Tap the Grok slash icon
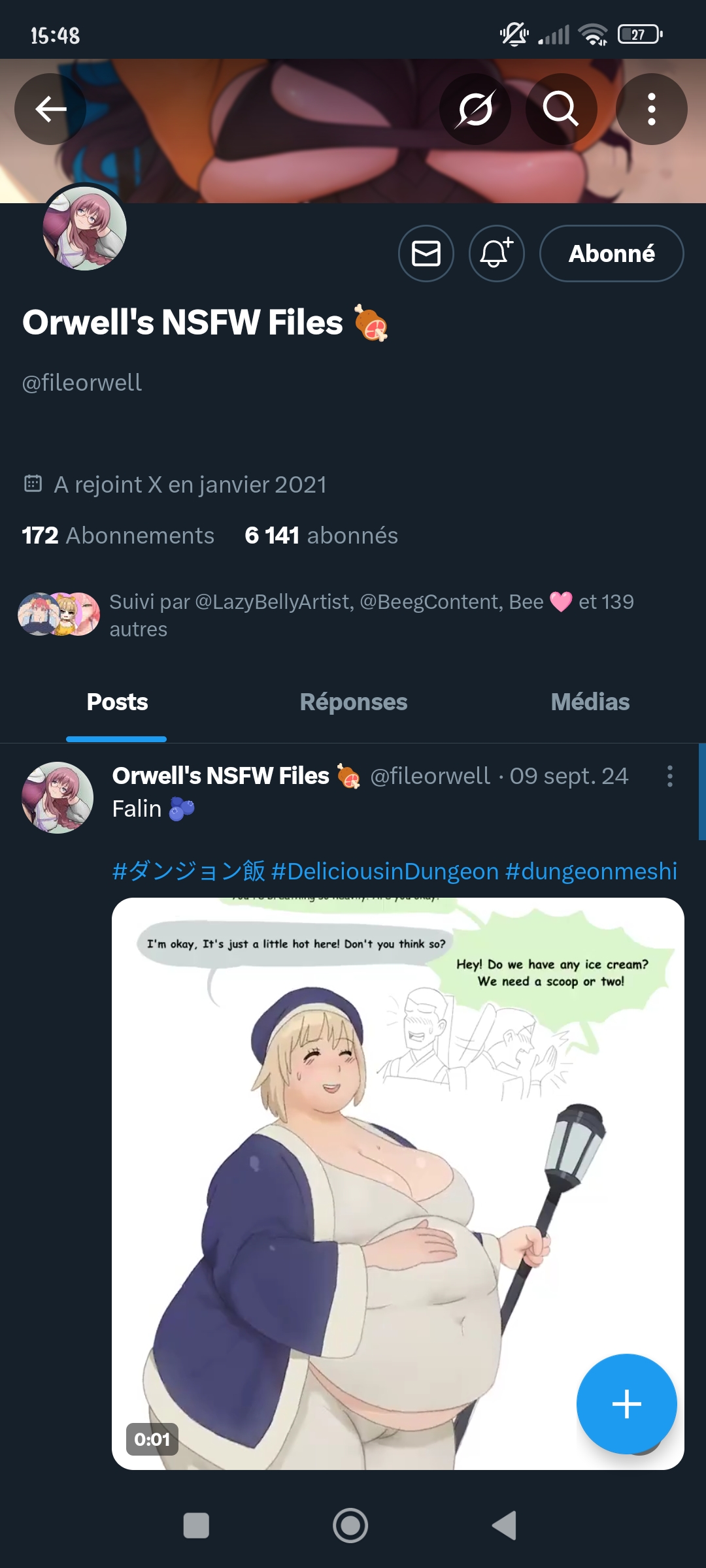Image resolution: width=706 pixels, height=1568 pixels. 475,109
